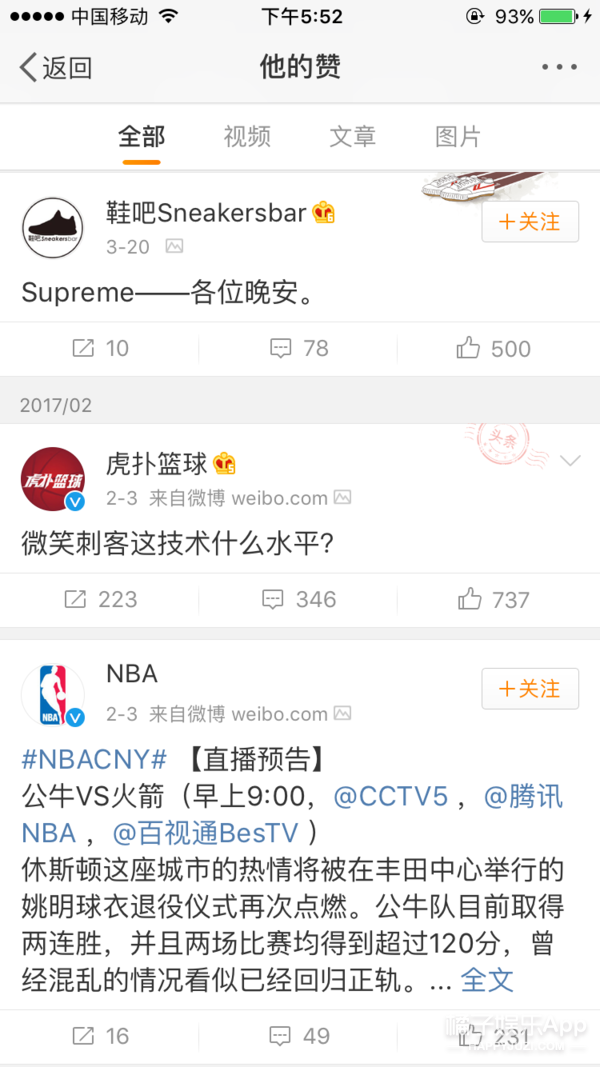Tap the @CCTV5 mention
600x1067 pixels.
[x=390, y=796]
